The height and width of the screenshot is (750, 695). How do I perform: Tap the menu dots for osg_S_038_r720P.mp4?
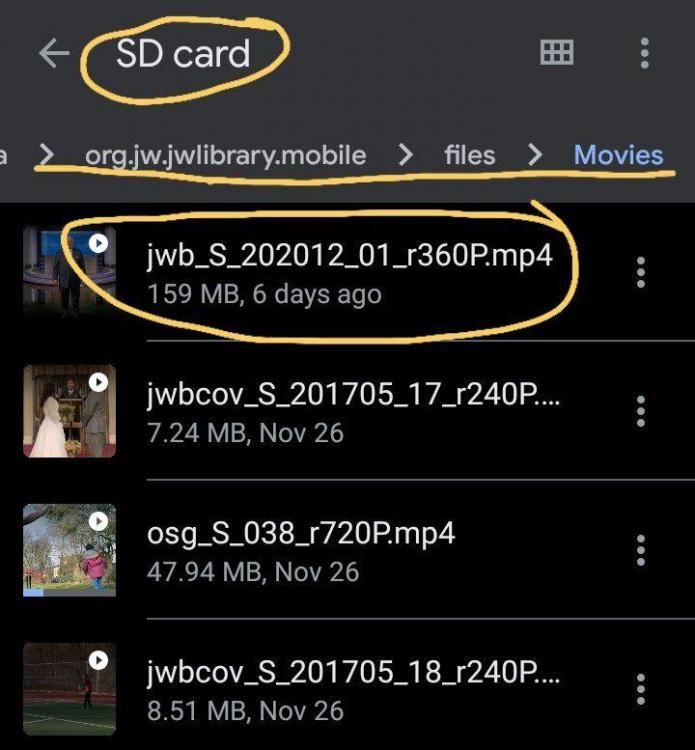pos(641,549)
